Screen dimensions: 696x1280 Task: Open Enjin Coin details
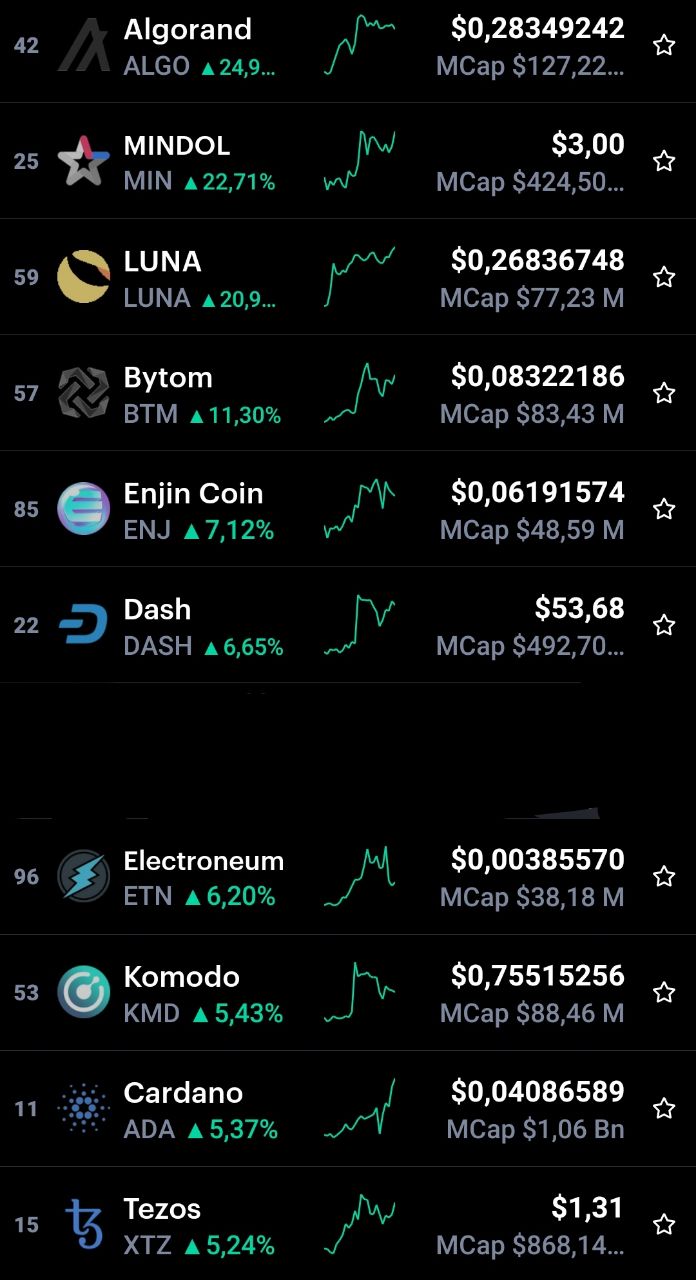pos(348,509)
